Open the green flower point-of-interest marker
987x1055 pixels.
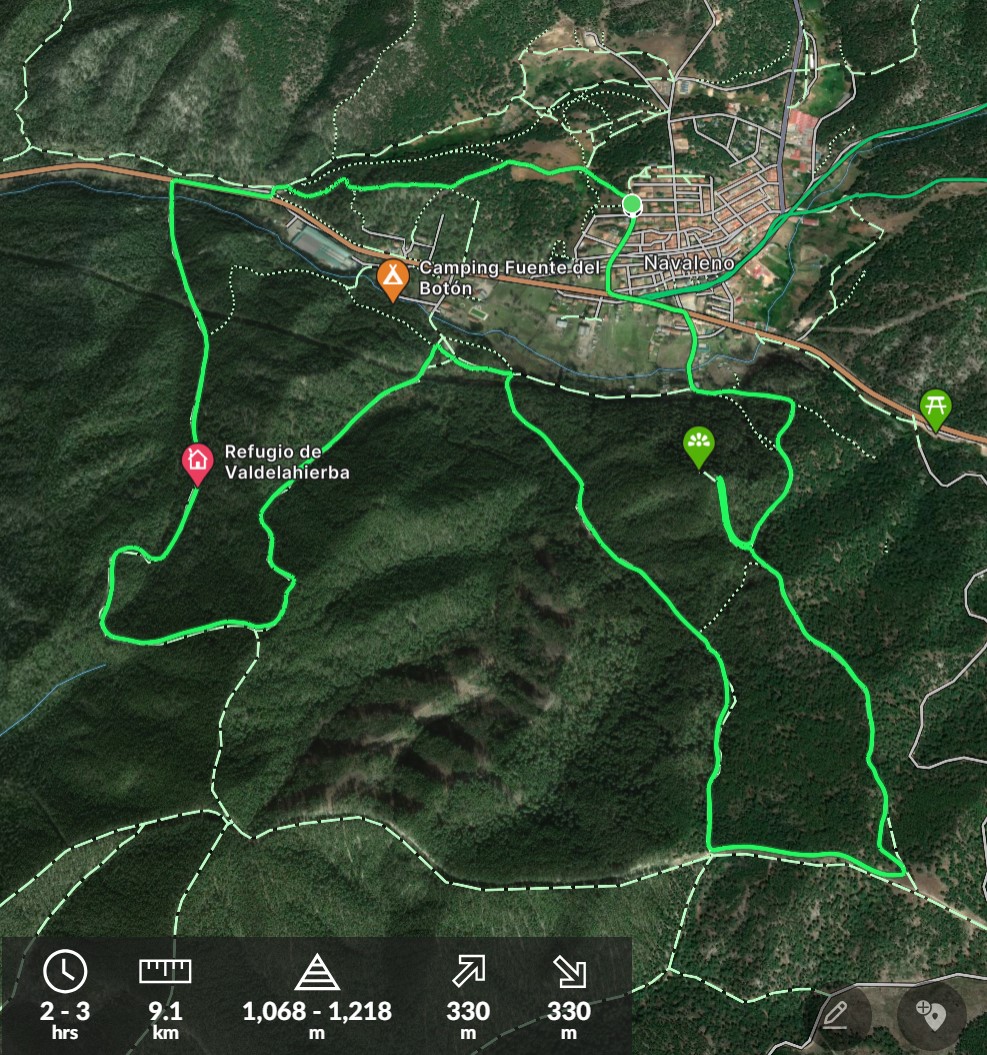tap(699, 444)
